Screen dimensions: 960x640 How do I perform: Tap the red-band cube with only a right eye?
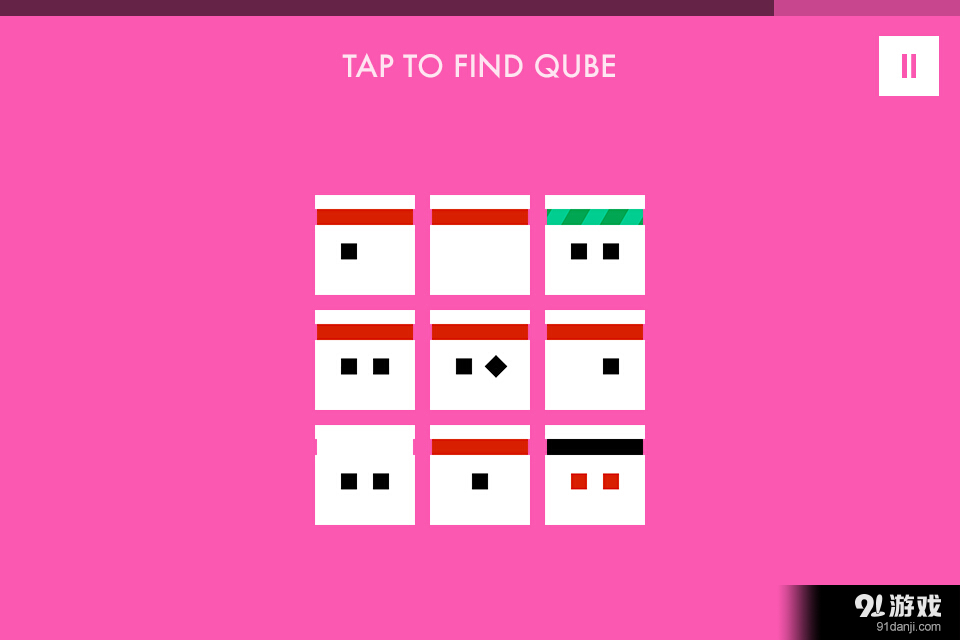tap(595, 360)
